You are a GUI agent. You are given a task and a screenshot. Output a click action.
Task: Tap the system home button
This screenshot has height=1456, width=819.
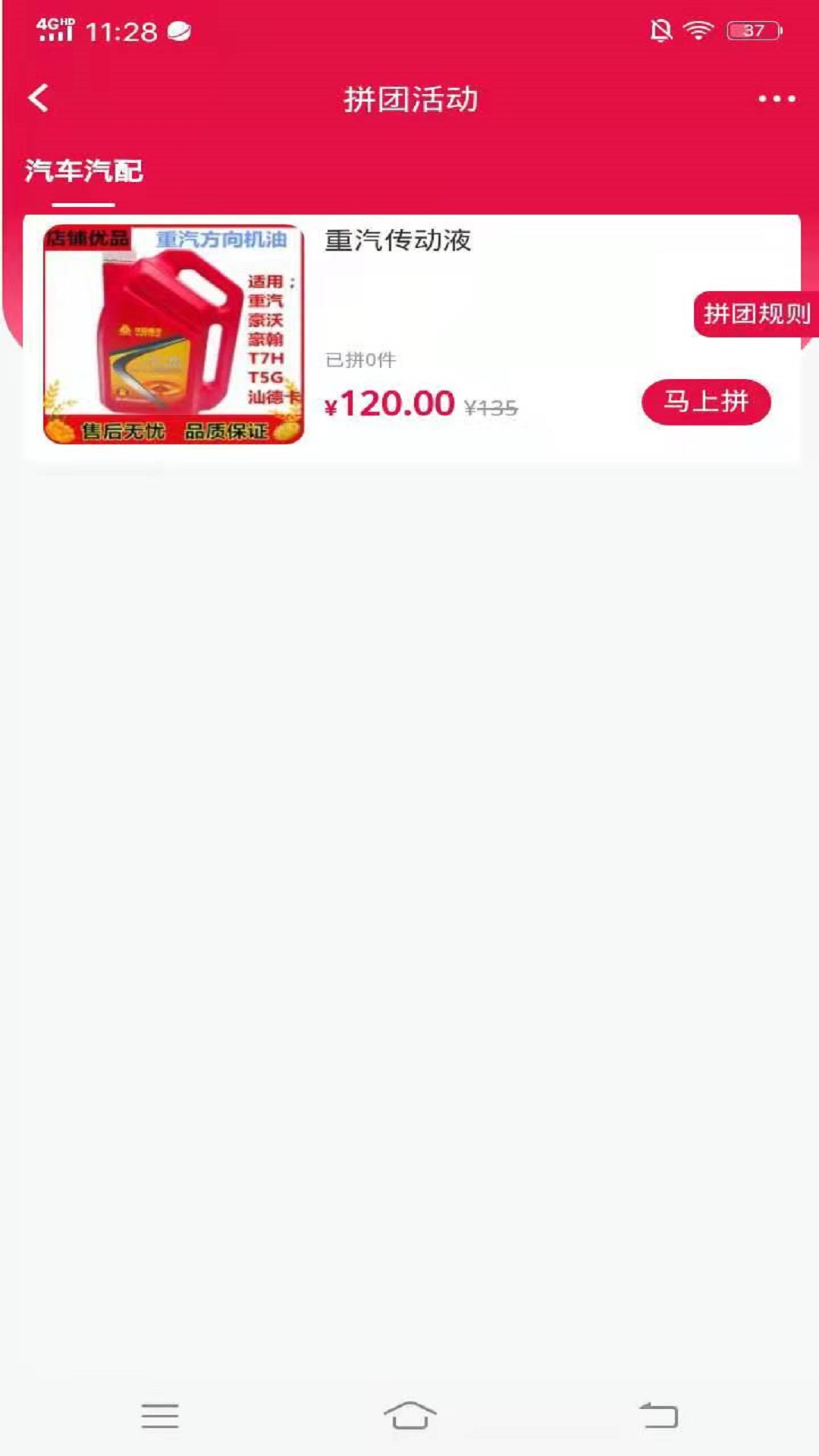(409, 1415)
